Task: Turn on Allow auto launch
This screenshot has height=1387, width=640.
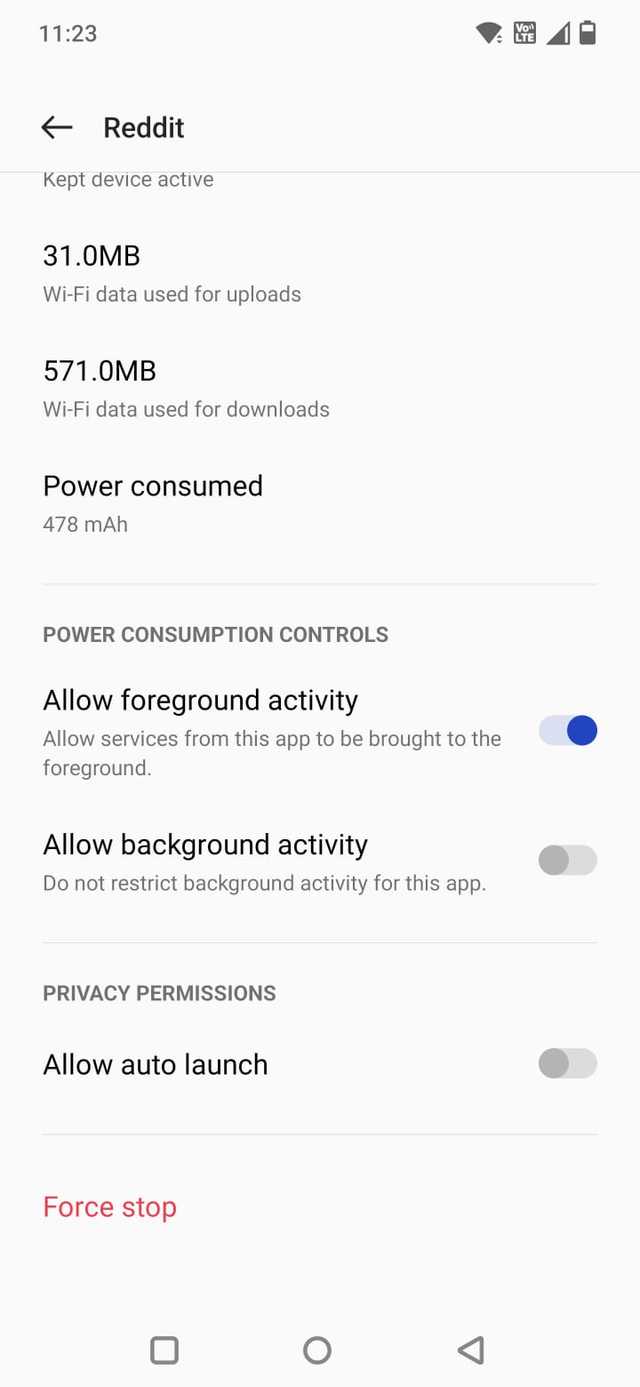Action: click(567, 1063)
